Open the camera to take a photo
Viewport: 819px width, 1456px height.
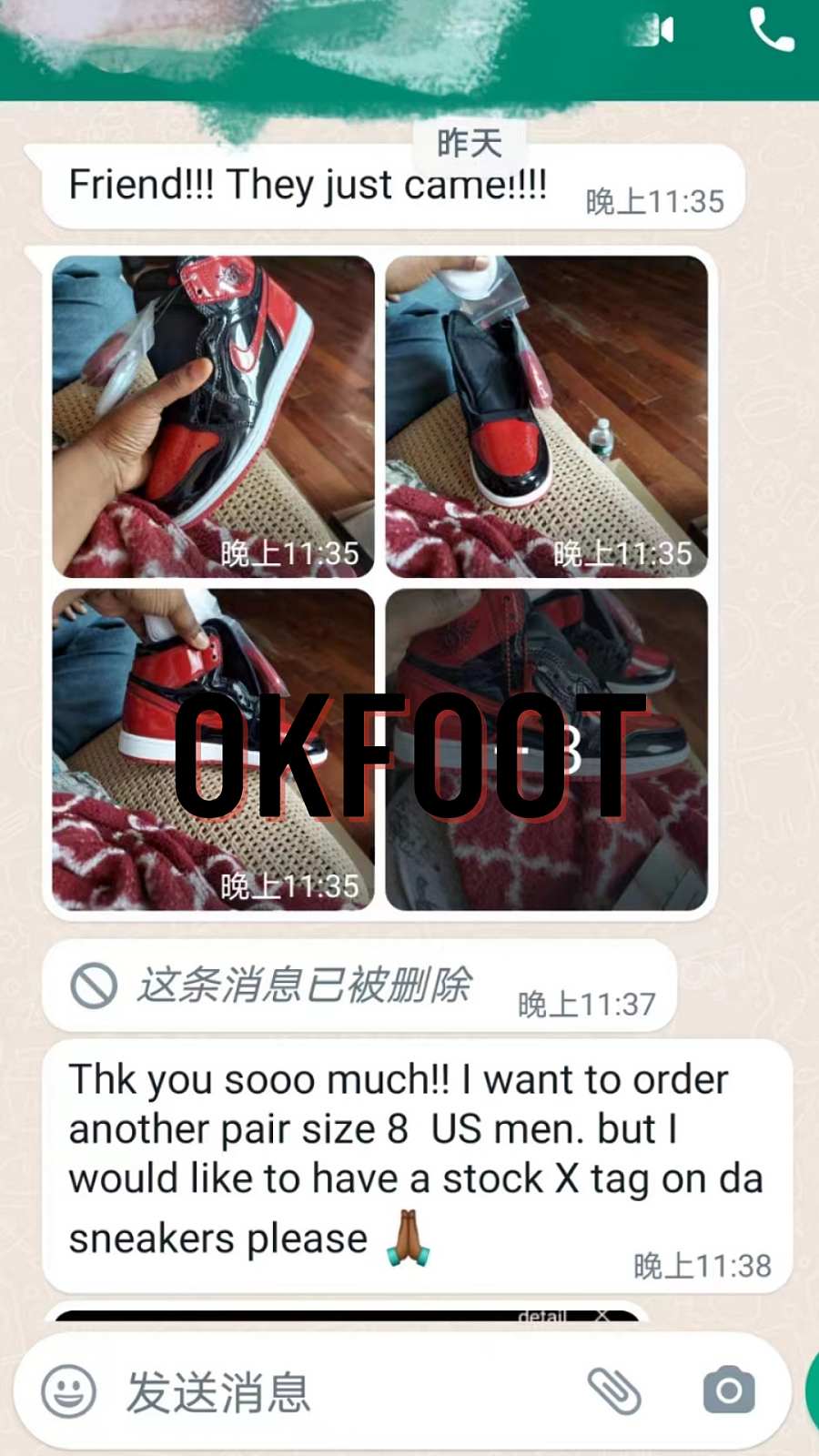point(728,1390)
